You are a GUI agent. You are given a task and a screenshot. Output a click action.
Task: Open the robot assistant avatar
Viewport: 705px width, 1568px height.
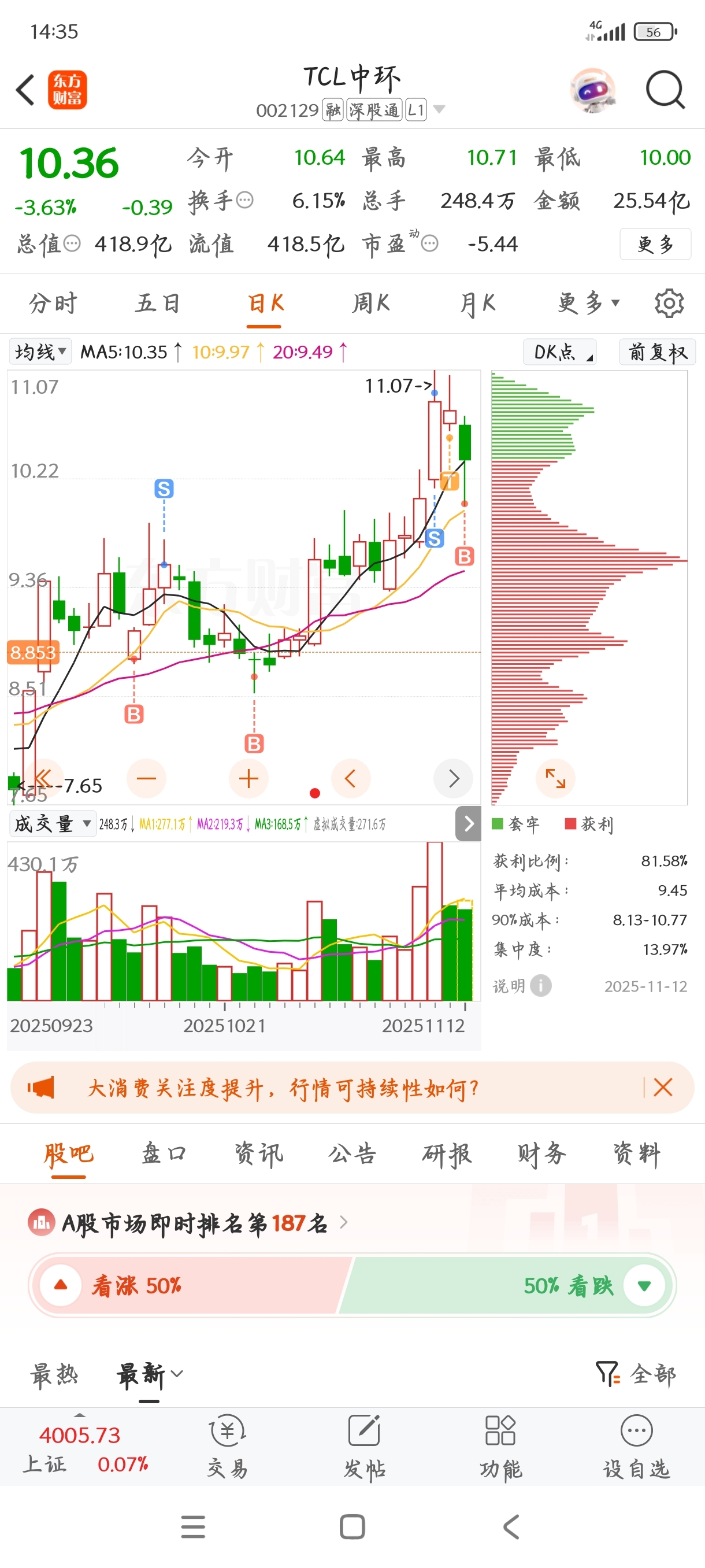coord(592,90)
